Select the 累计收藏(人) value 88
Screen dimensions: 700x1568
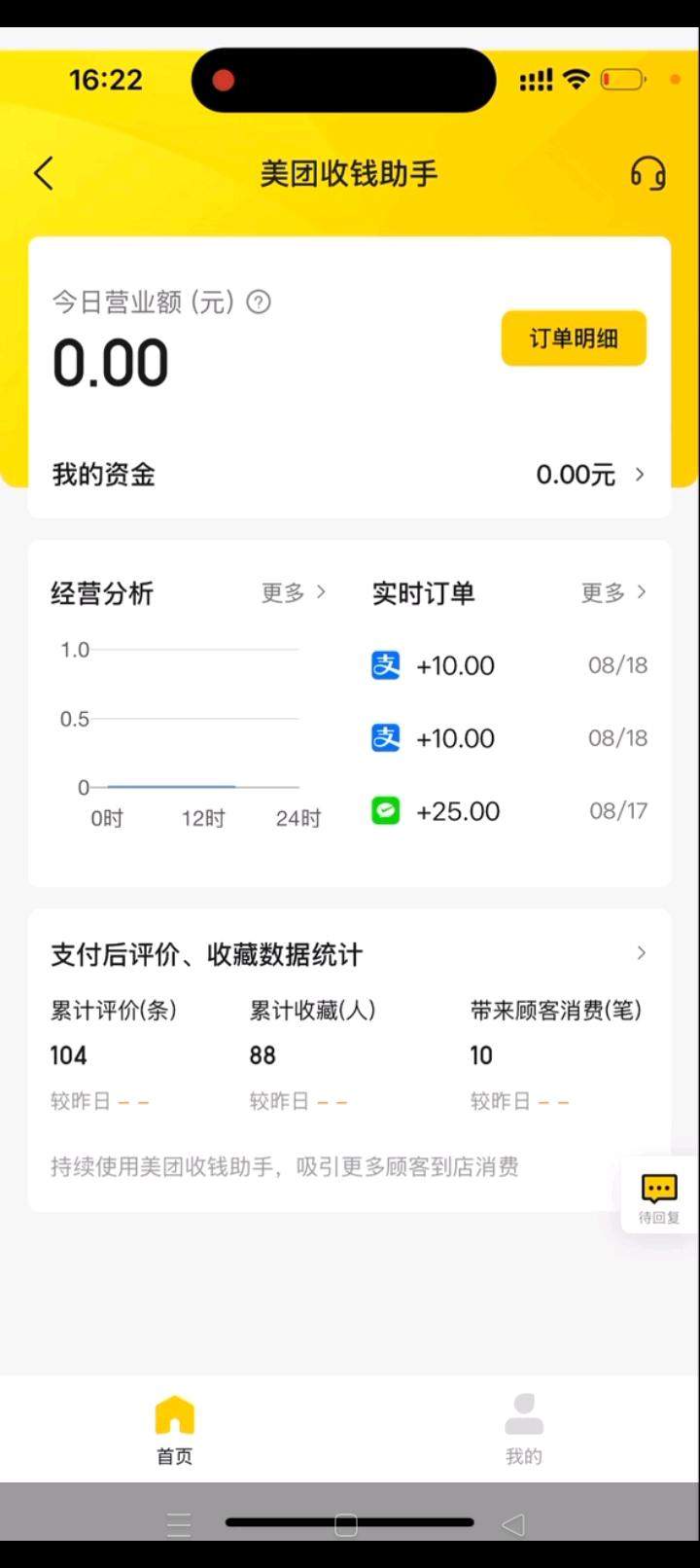[x=262, y=1055]
